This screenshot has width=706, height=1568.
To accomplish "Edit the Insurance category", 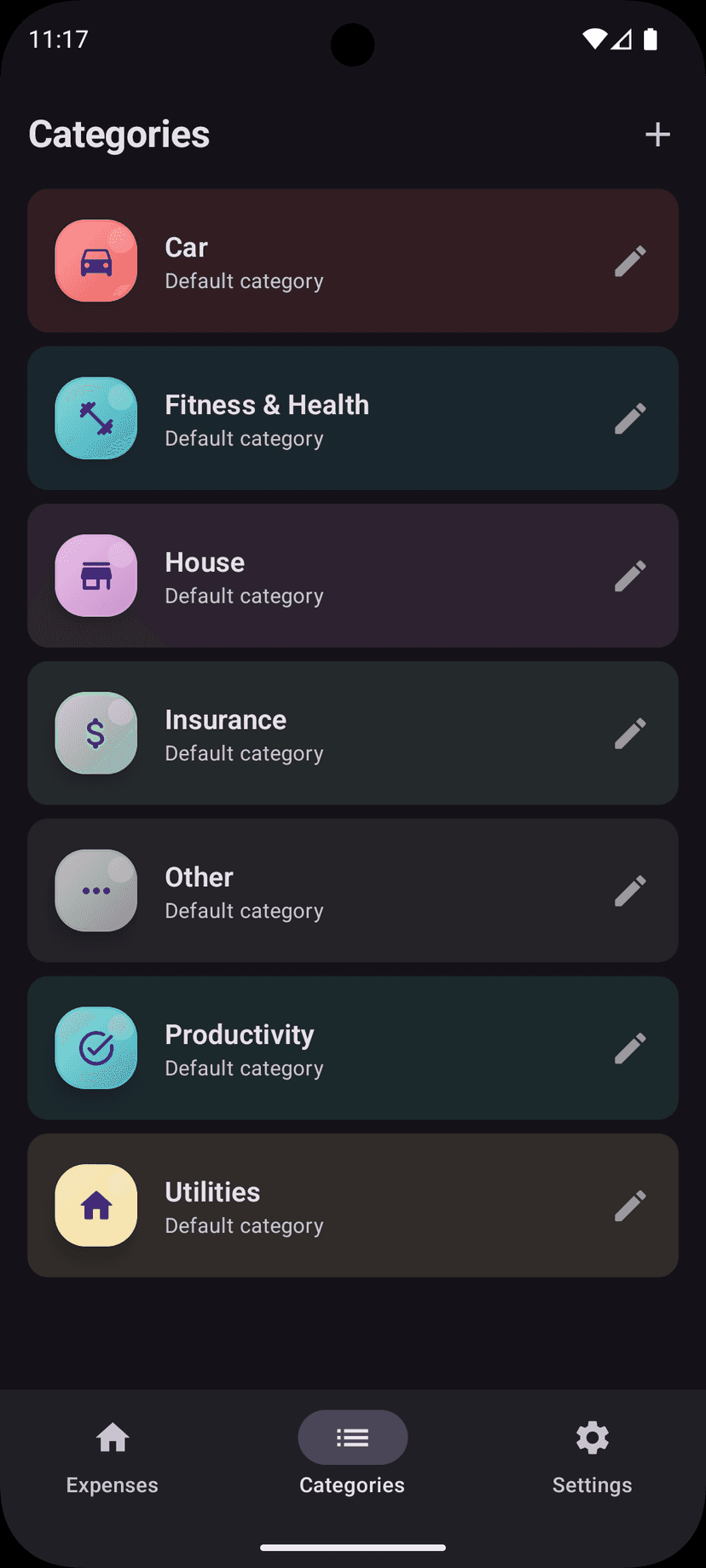I will point(629,733).
